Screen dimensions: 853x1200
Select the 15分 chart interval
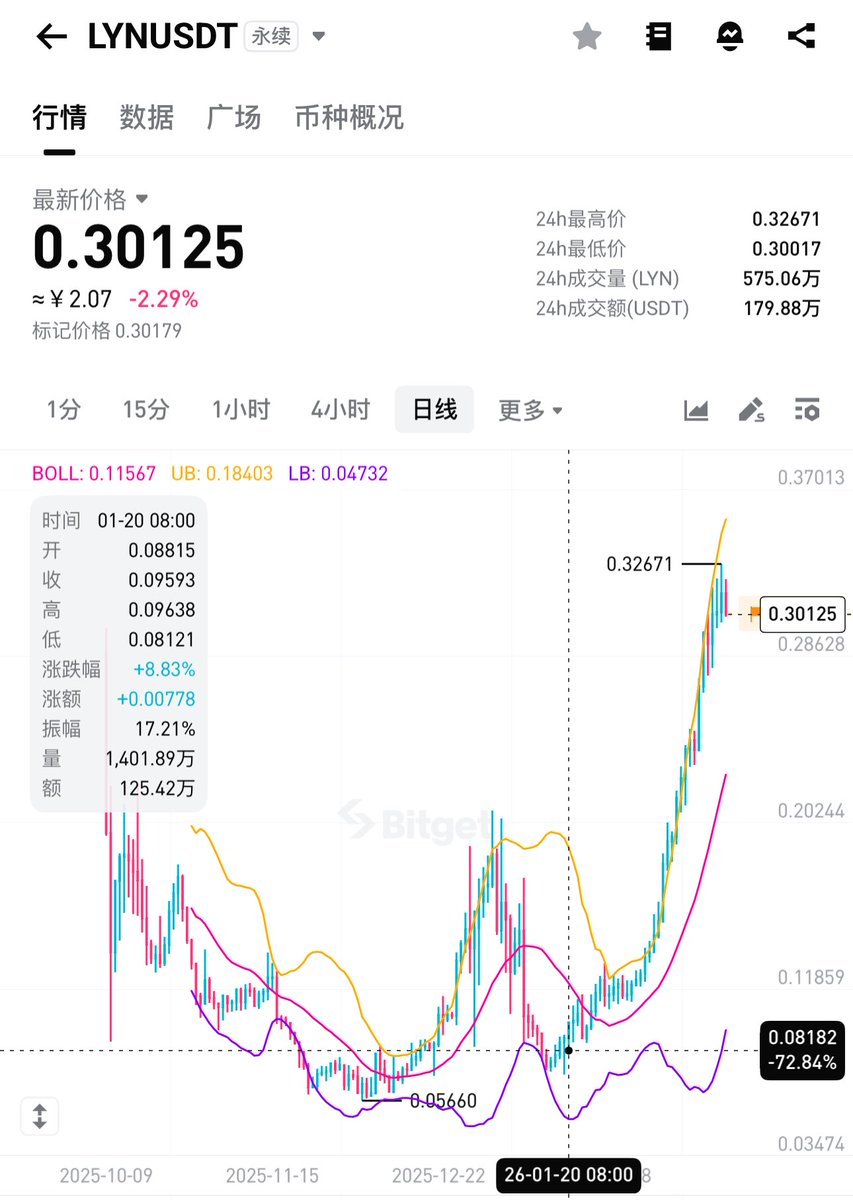[146, 409]
